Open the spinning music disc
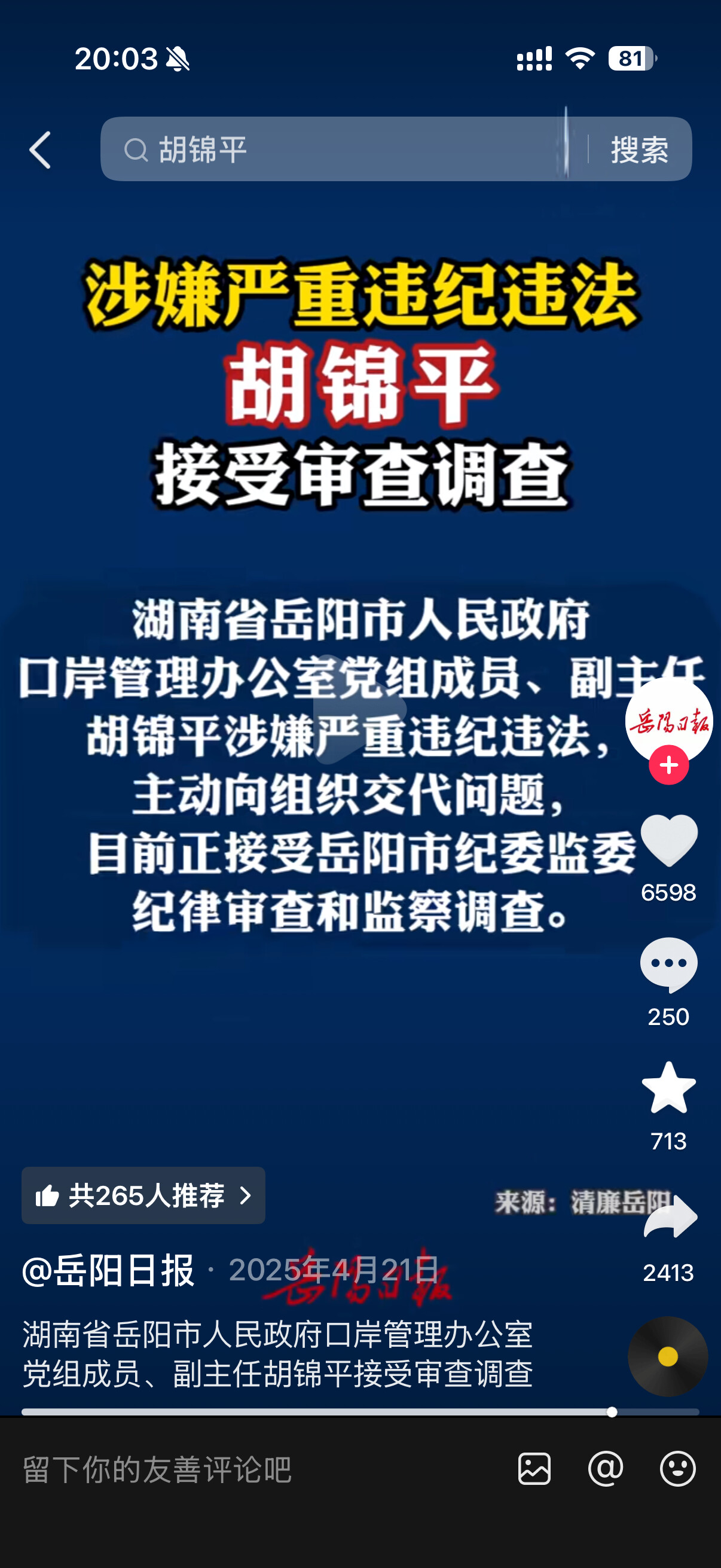 667,1357
